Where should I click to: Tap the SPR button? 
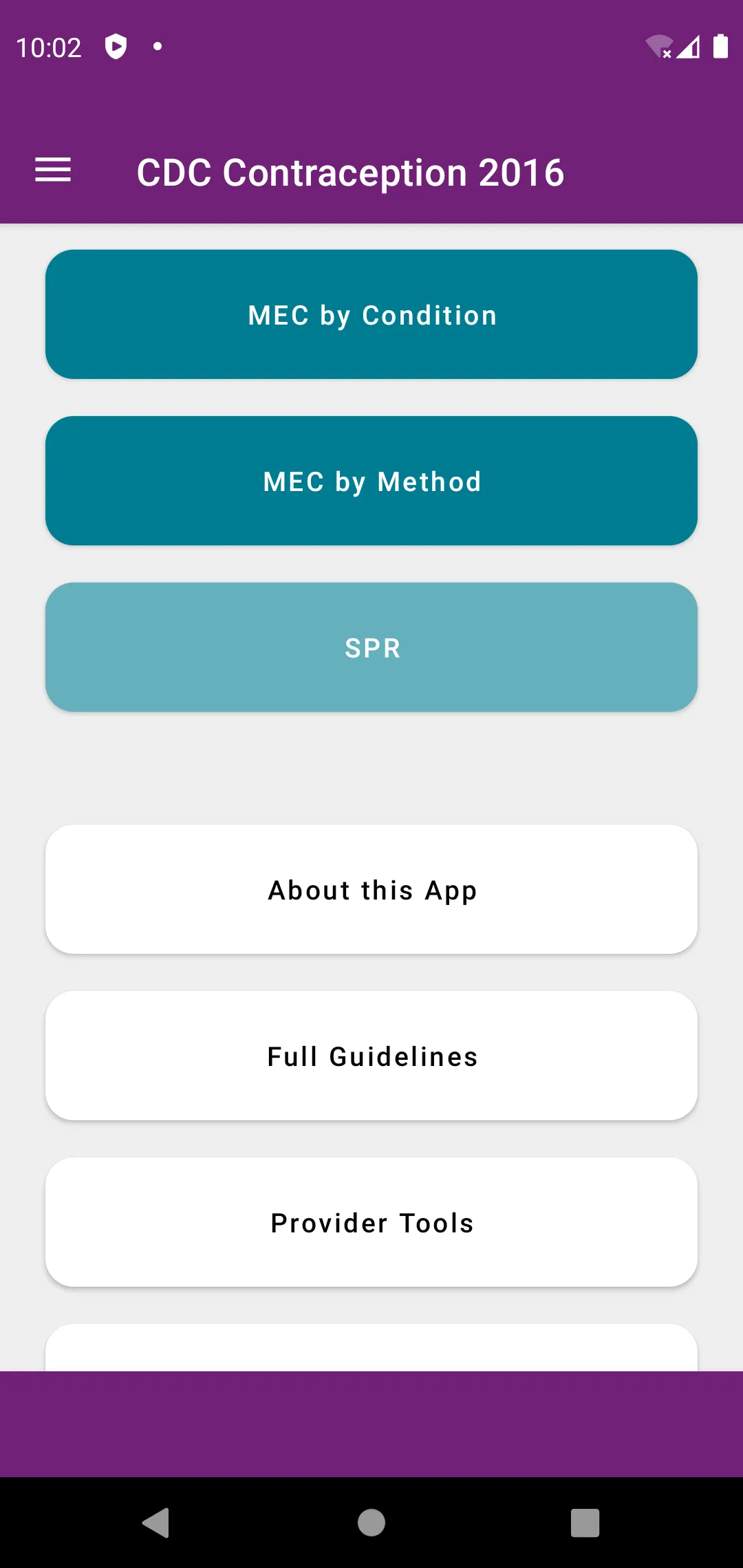(x=371, y=647)
